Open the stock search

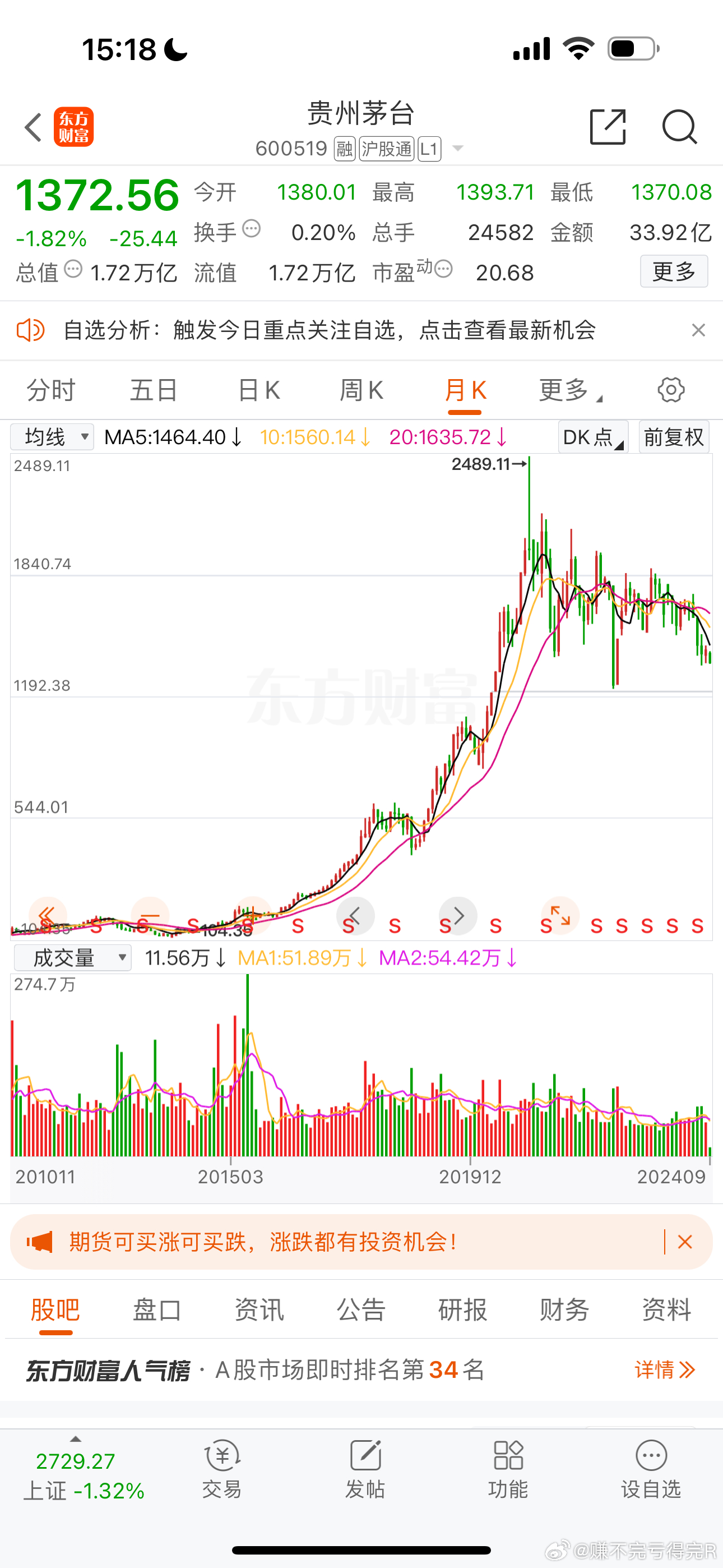[679, 127]
